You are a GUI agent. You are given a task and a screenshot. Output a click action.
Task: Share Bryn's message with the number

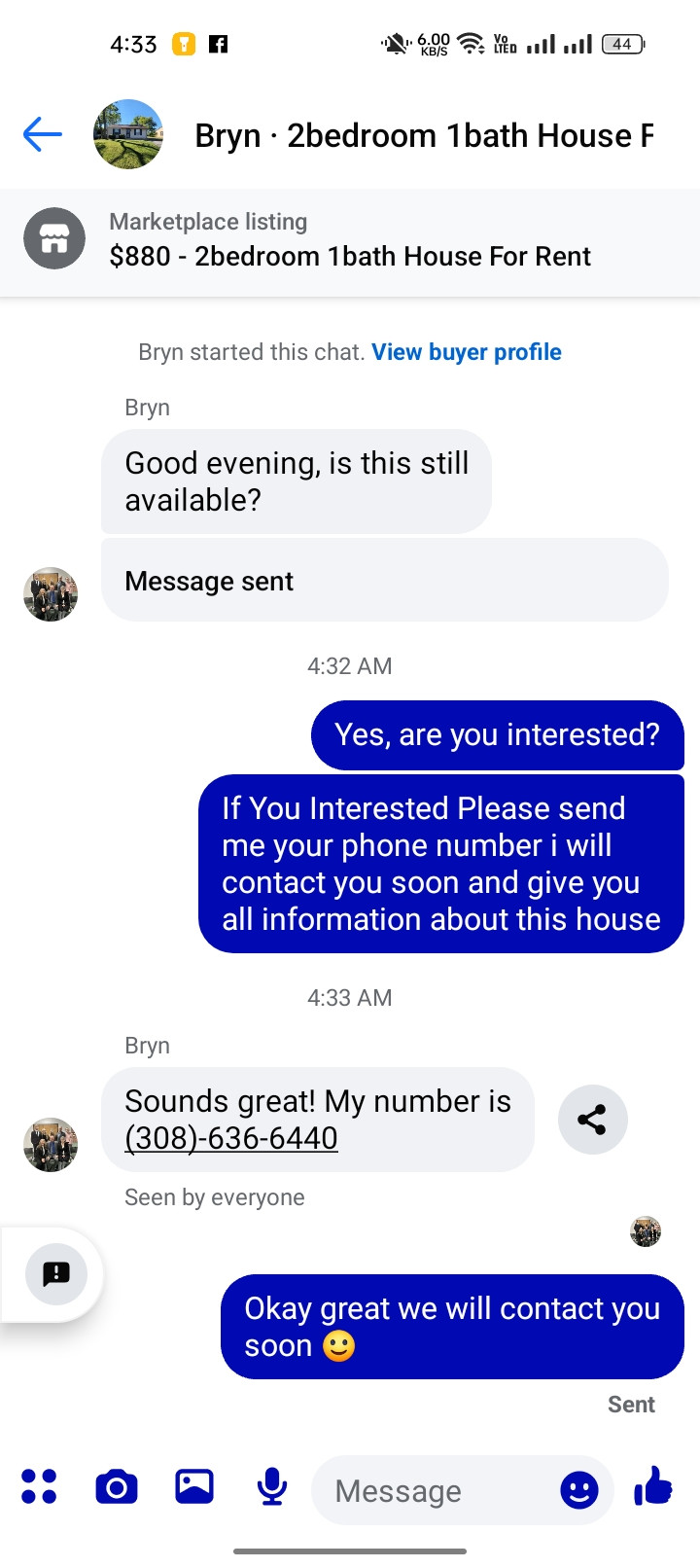tap(592, 1120)
